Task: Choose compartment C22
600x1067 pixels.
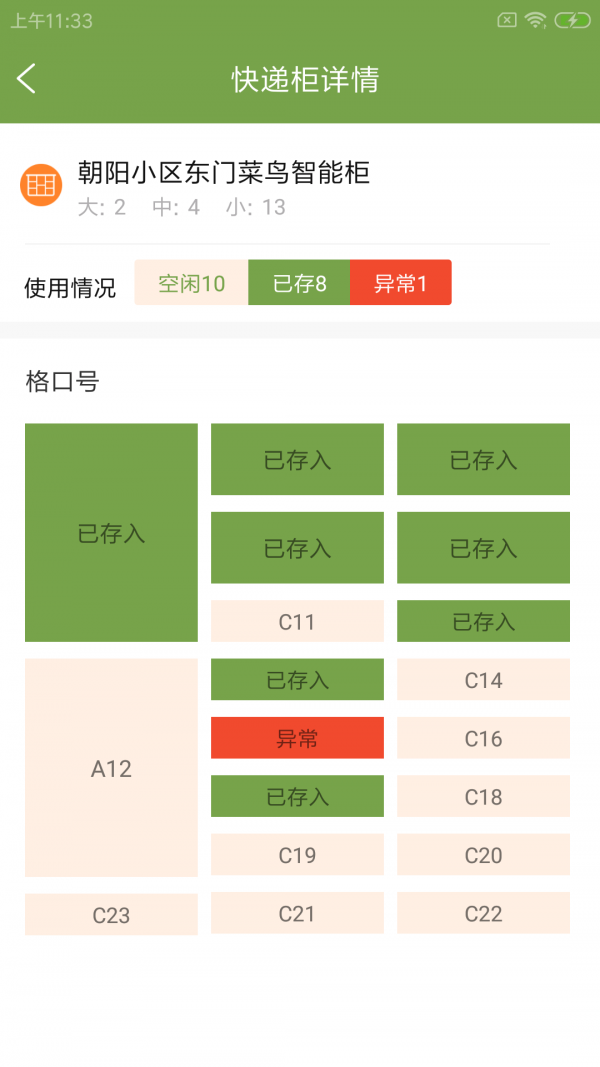Action: 483,913
